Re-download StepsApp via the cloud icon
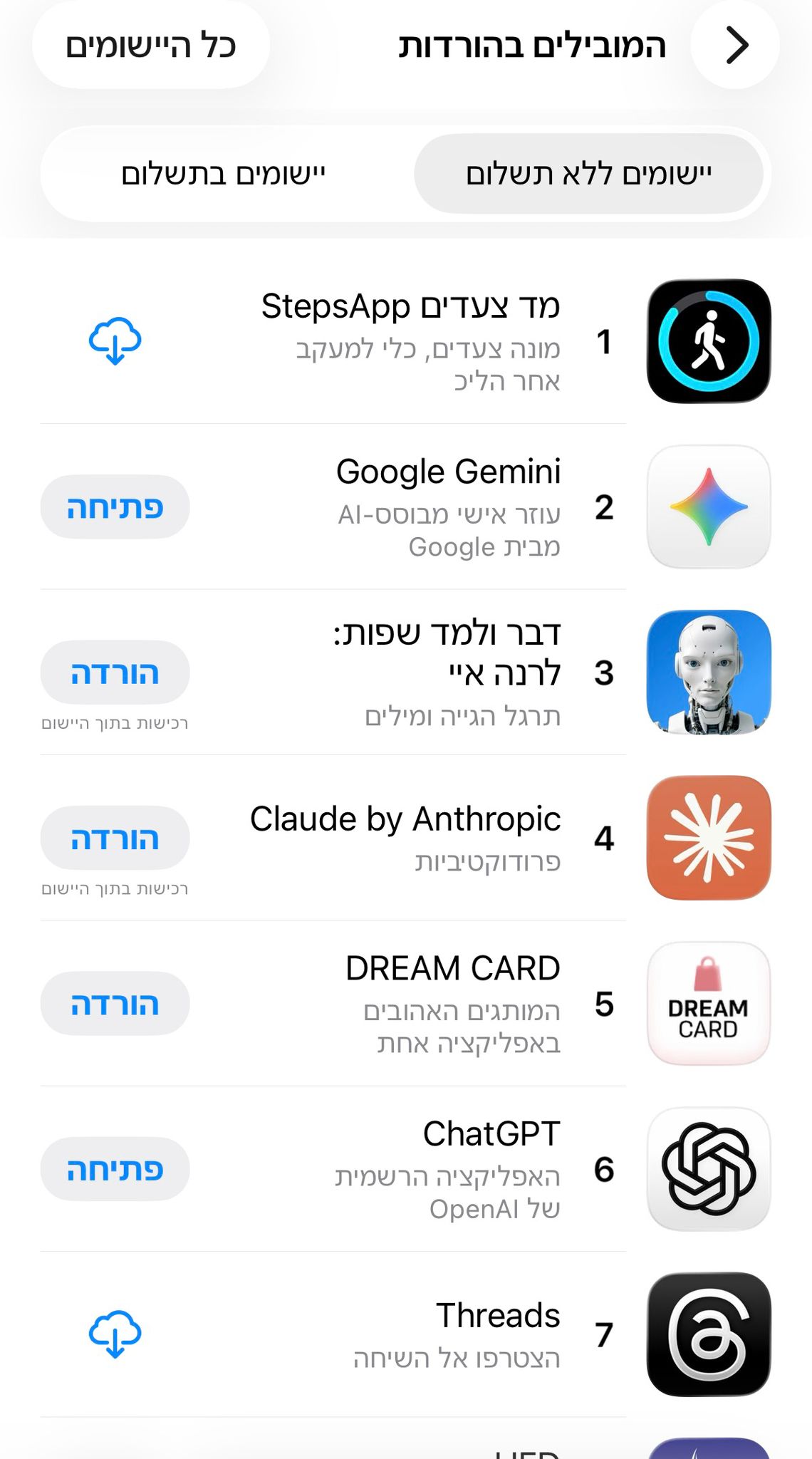This screenshot has height=1459, width=812. point(115,341)
